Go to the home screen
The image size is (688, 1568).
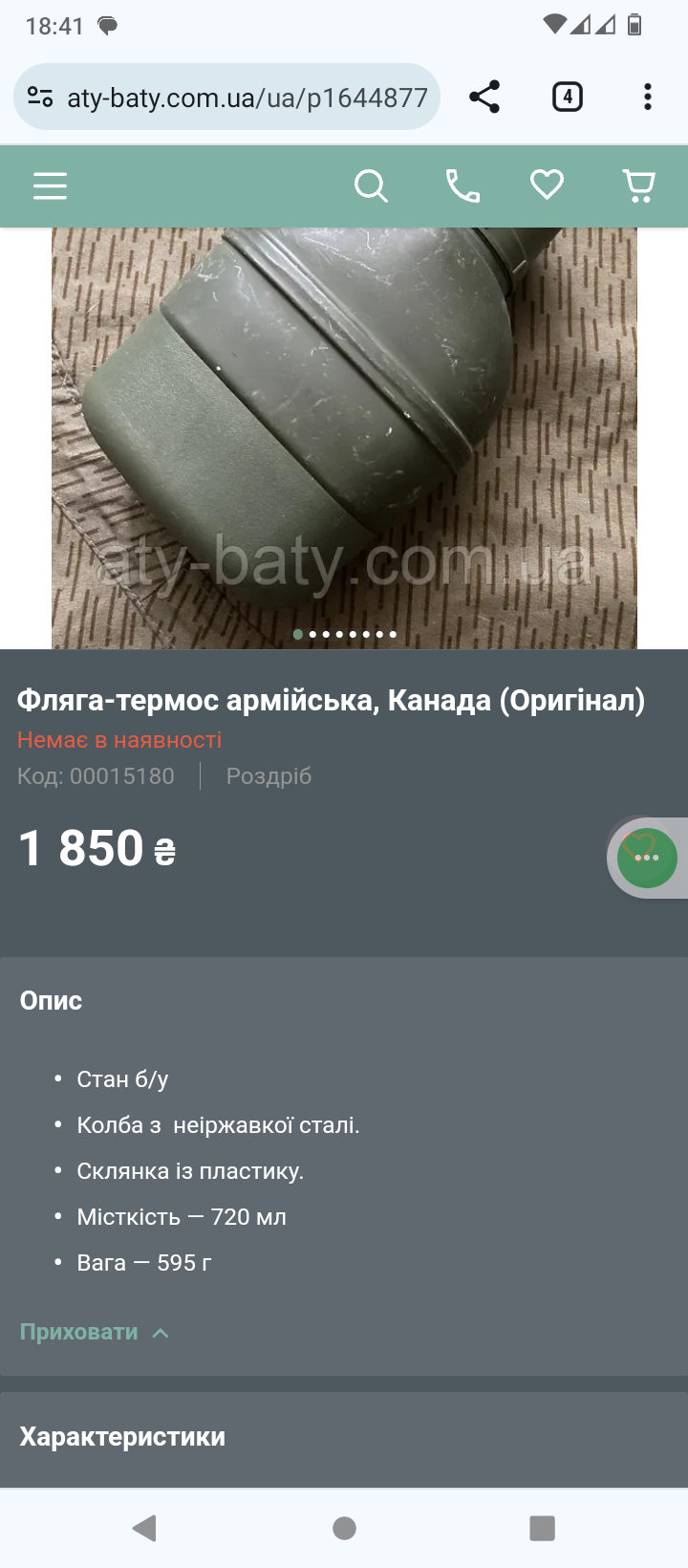tap(344, 1528)
